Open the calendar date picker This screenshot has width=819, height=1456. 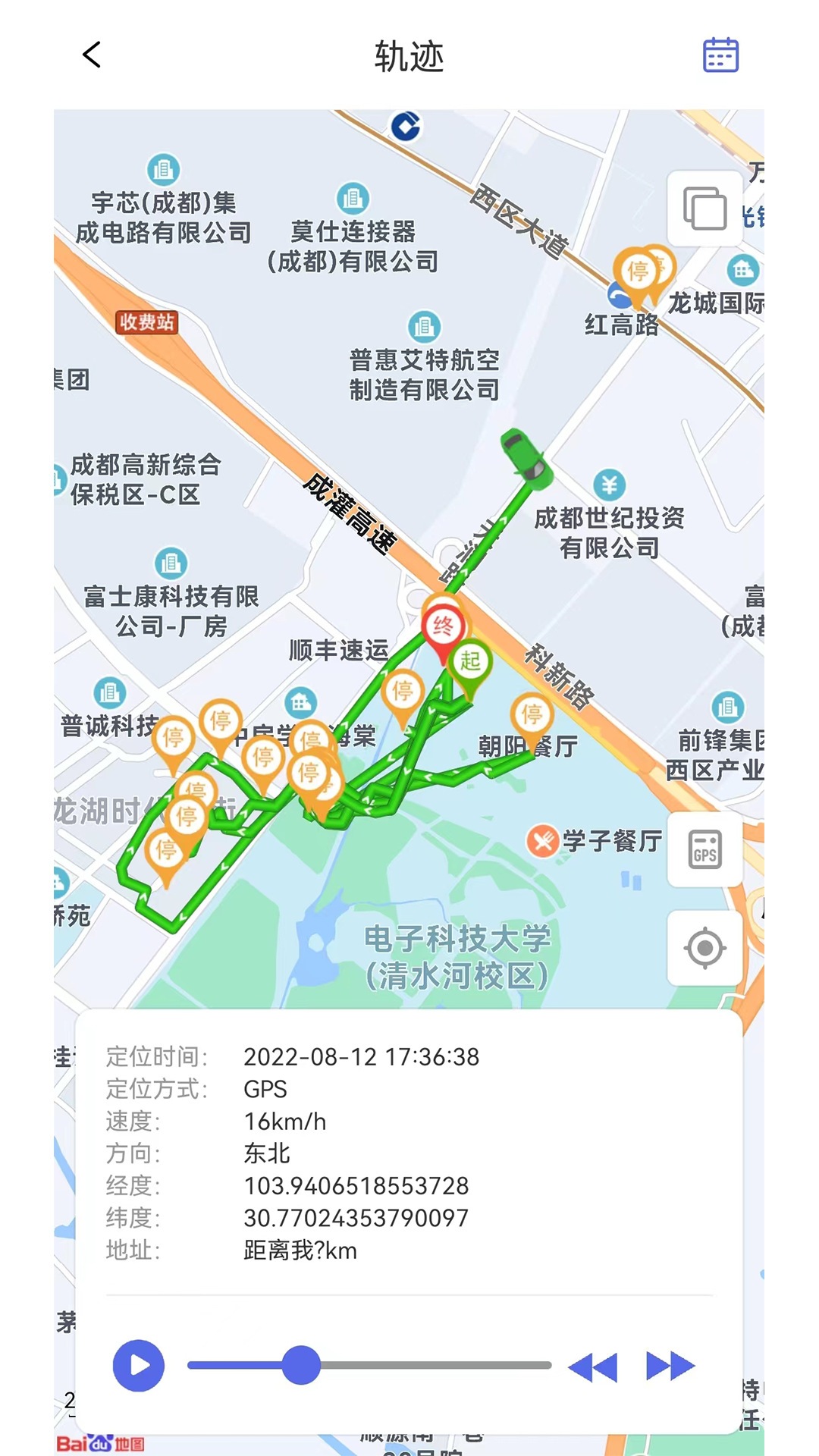coord(719,55)
